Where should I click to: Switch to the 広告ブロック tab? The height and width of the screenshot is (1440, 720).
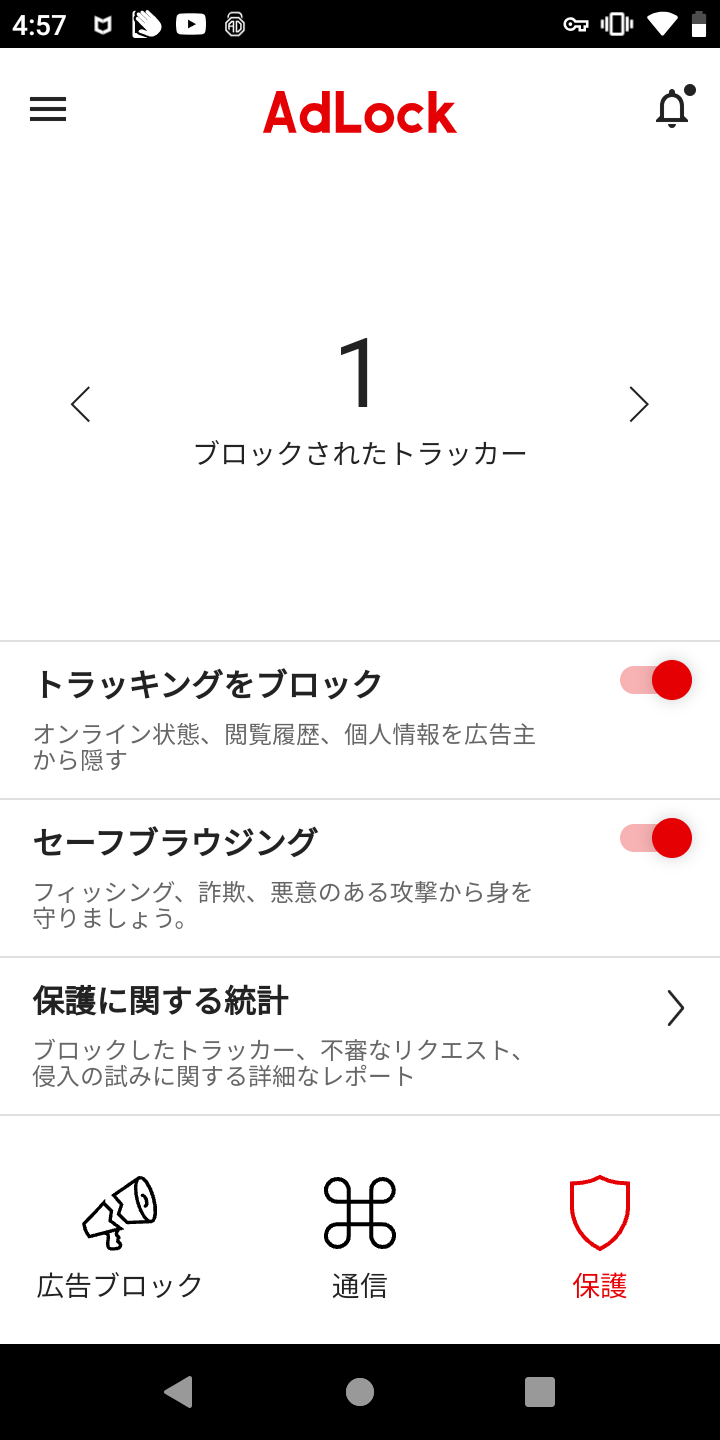[118, 1238]
